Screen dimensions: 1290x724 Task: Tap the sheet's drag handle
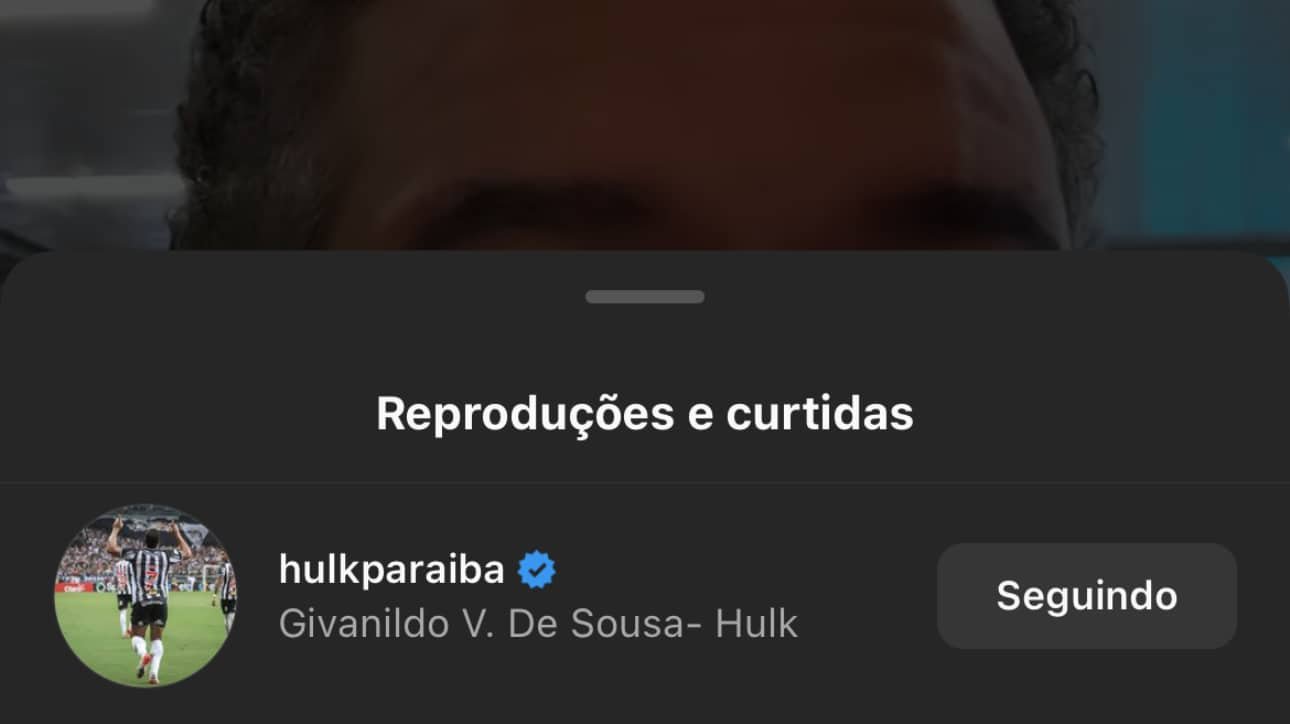pyautogui.click(x=645, y=297)
